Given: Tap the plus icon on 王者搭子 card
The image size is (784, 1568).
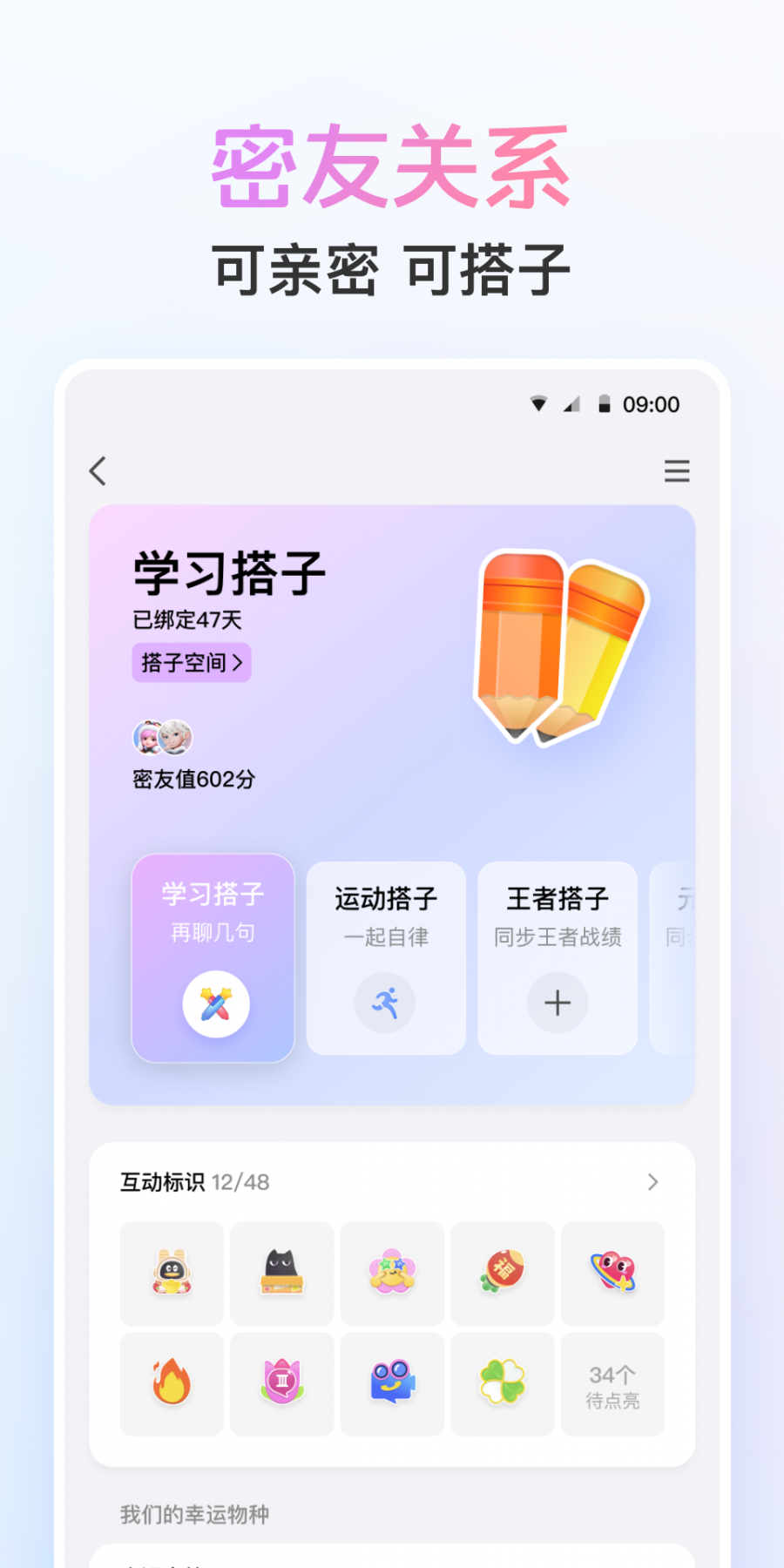Looking at the screenshot, I should [x=557, y=1003].
